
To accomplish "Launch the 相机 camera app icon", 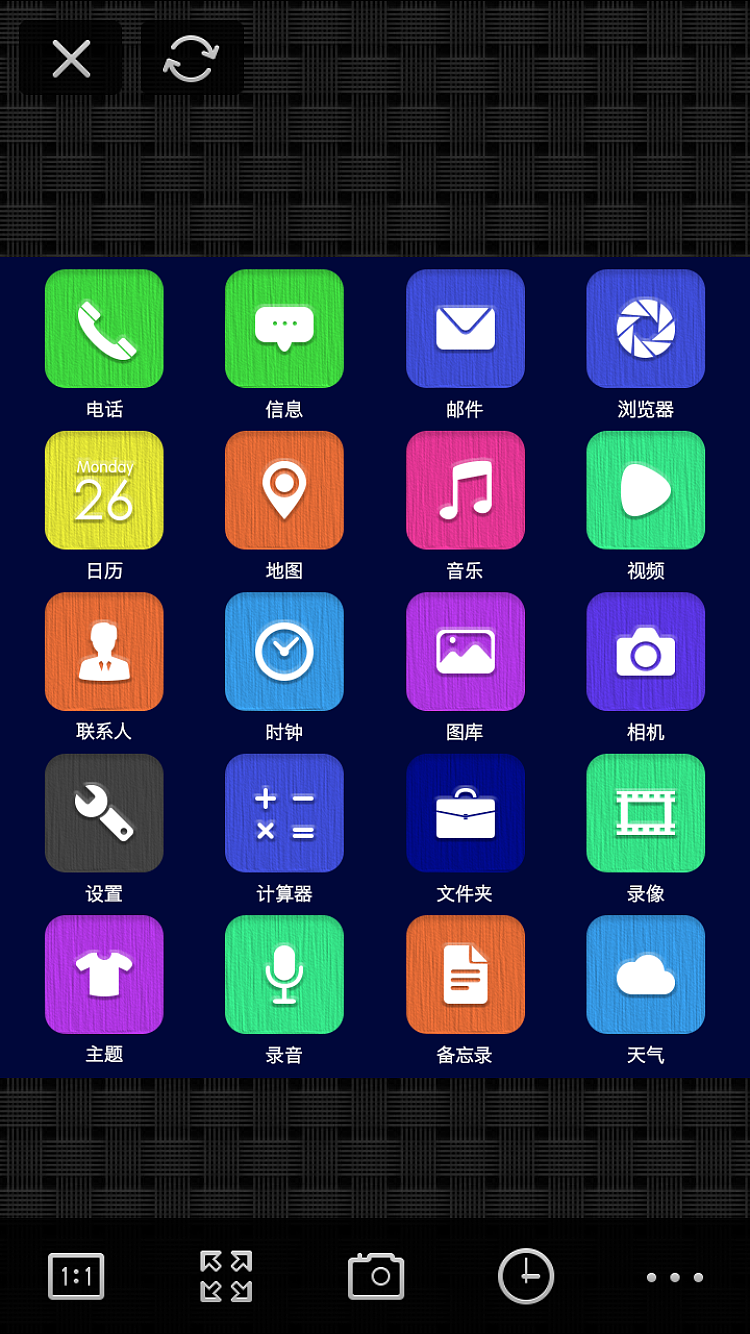I will [x=645, y=651].
